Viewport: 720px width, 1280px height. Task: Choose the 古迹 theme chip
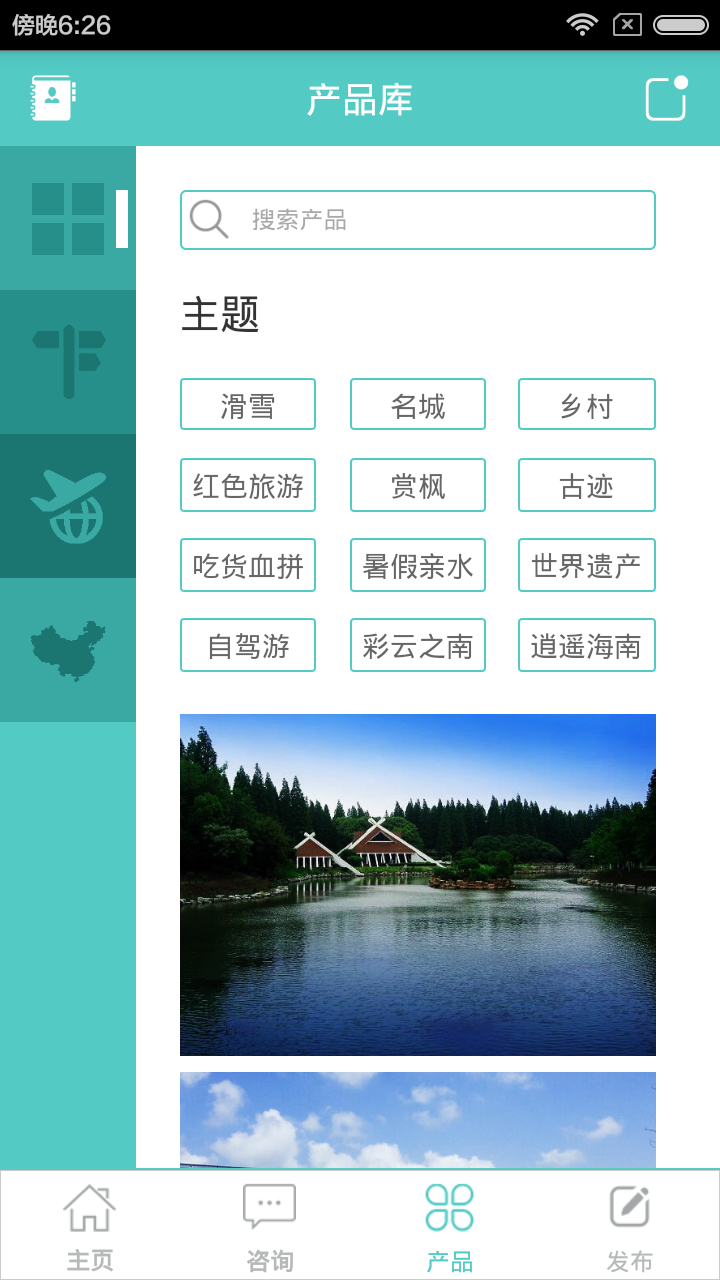click(x=587, y=485)
